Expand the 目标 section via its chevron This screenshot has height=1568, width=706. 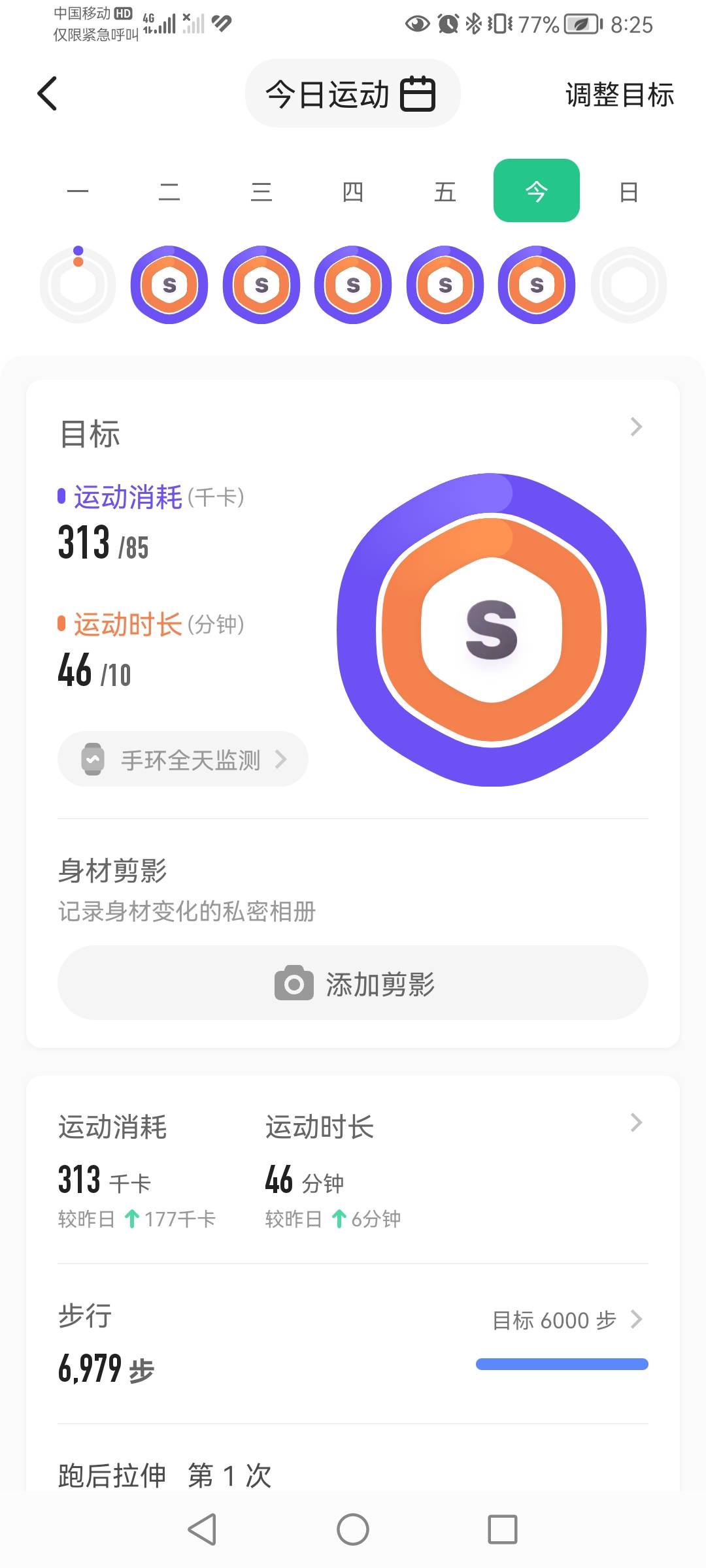(x=636, y=427)
